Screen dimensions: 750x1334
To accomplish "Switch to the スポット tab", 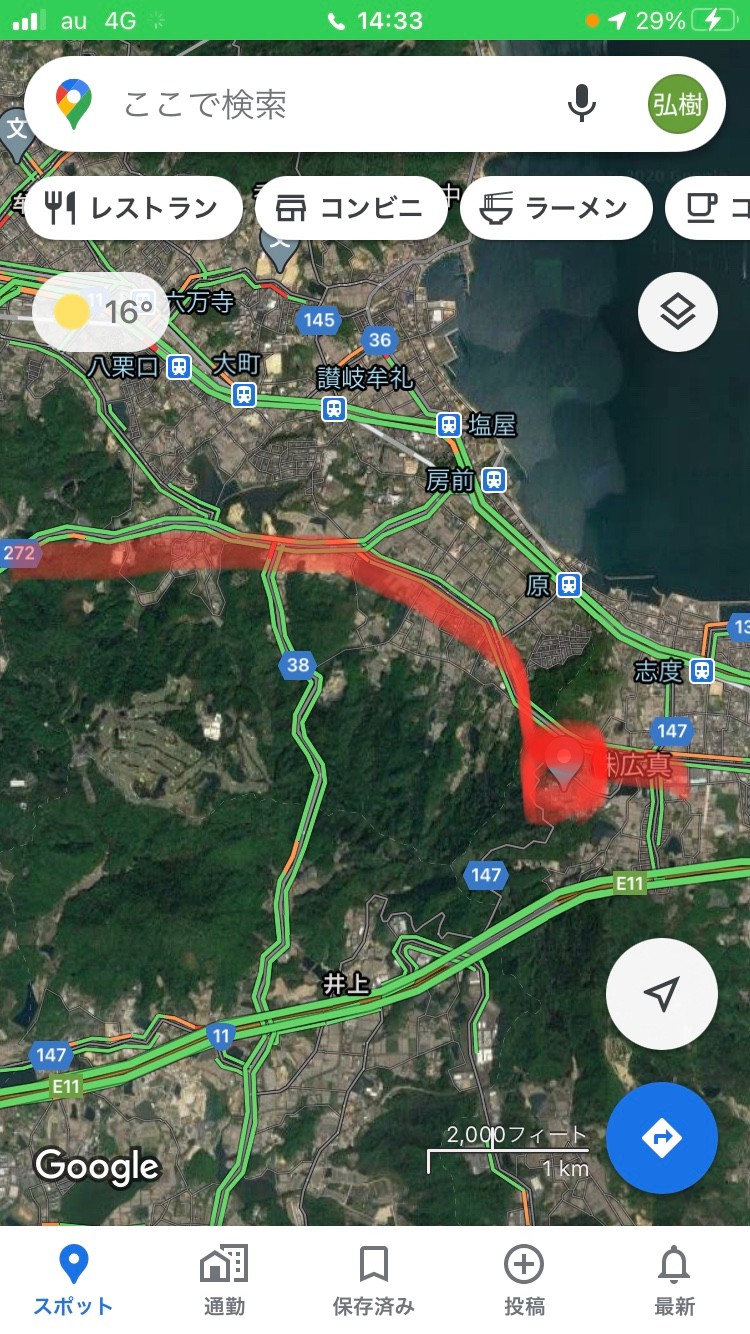I will click(74, 1280).
